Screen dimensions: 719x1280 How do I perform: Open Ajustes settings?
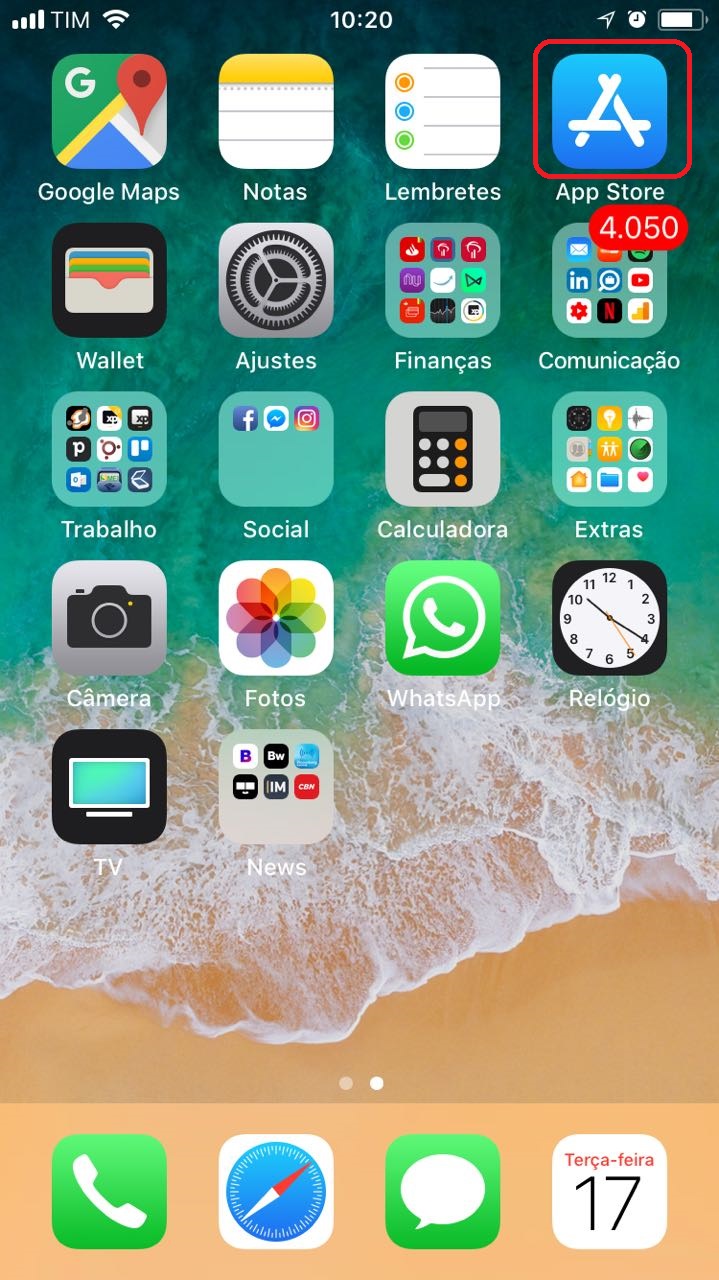(276, 280)
